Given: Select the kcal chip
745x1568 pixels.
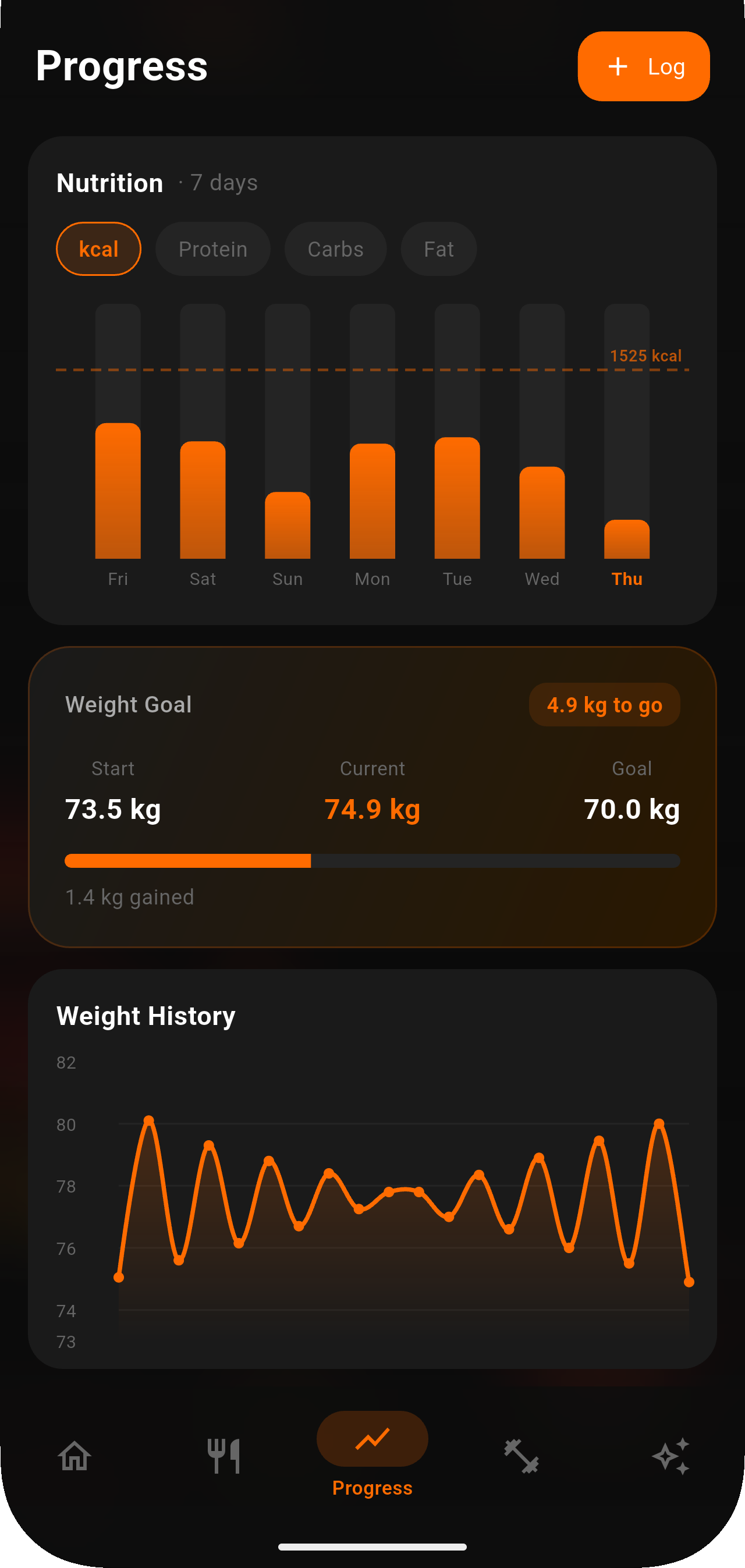Looking at the screenshot, I should click(x=98, y=249).
